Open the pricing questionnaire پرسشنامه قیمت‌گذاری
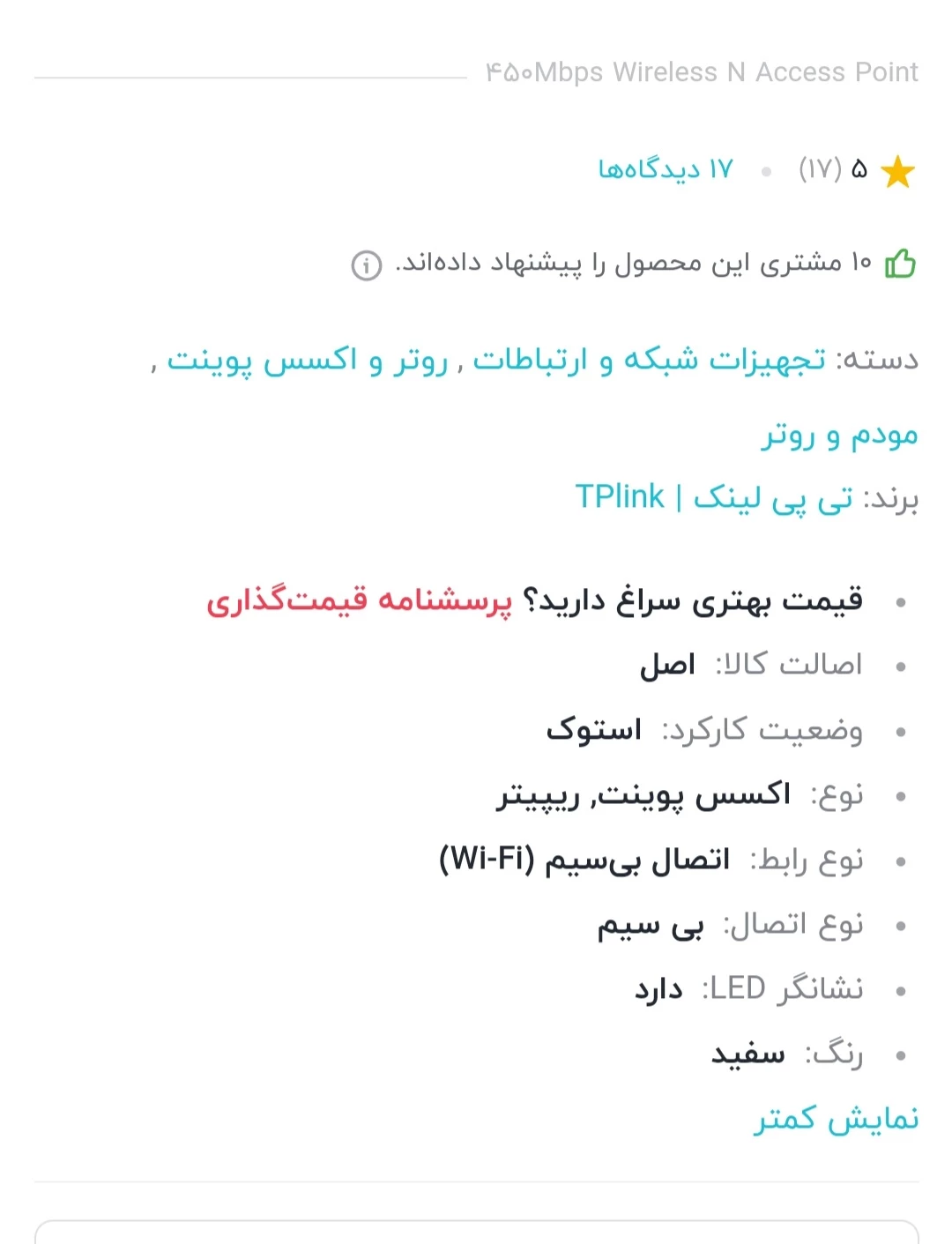 pyautogui.click(x=359, y=601)
